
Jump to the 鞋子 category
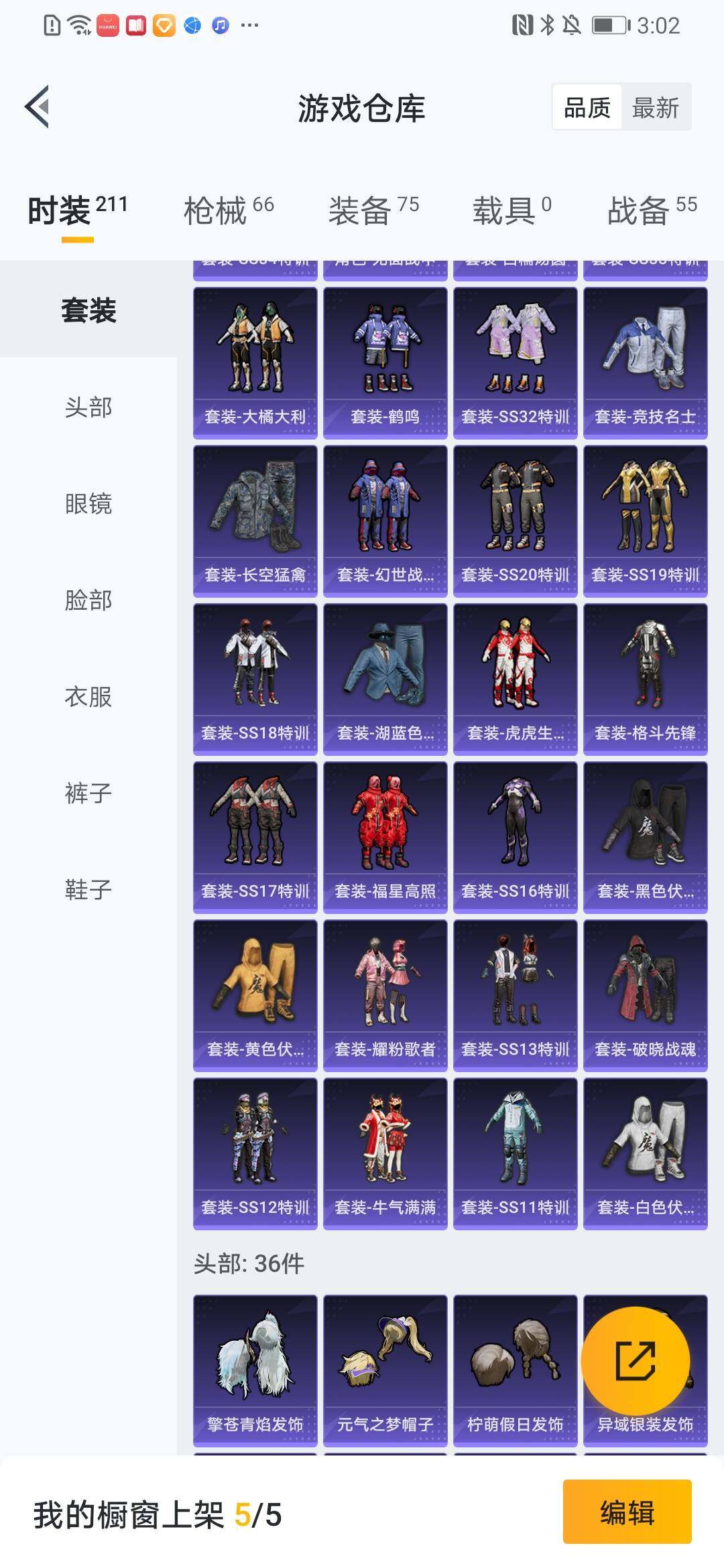[88, 889]
